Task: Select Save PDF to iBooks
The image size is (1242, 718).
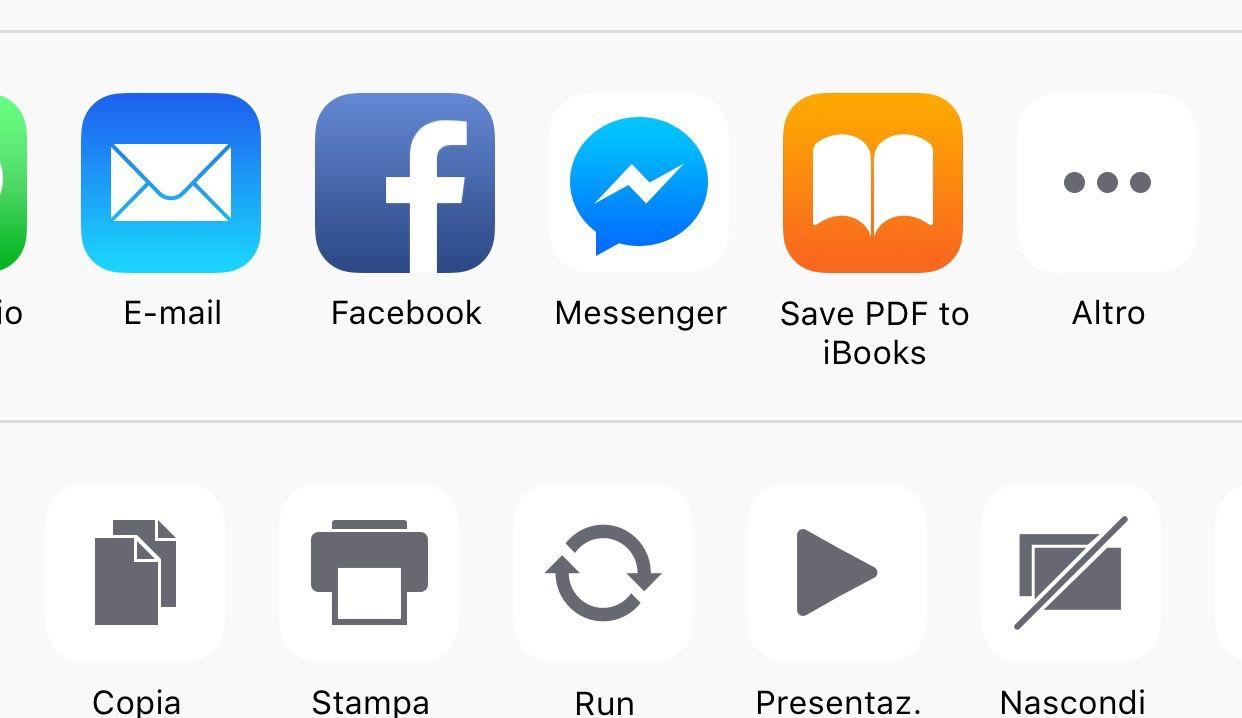Action: tap(873, 183)
